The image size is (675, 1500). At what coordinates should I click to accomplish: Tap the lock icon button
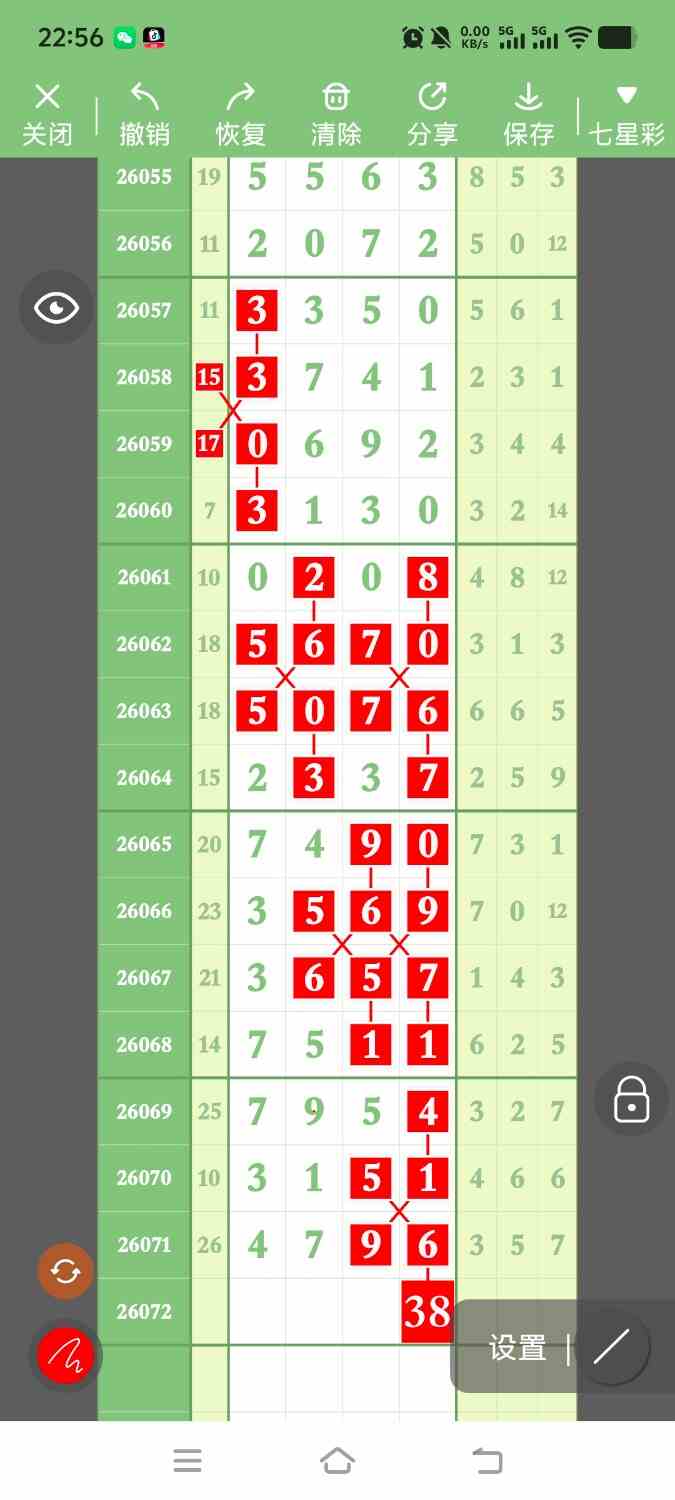tap(631, 1098)
